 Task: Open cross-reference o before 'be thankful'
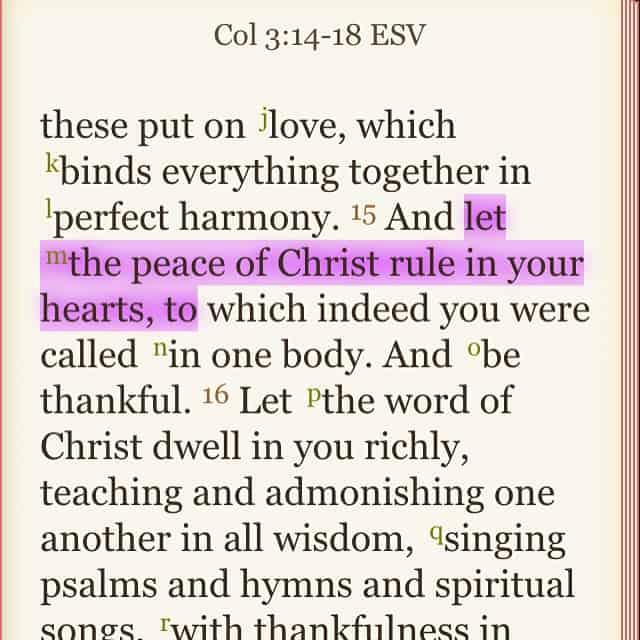click(x=474, y=349)
